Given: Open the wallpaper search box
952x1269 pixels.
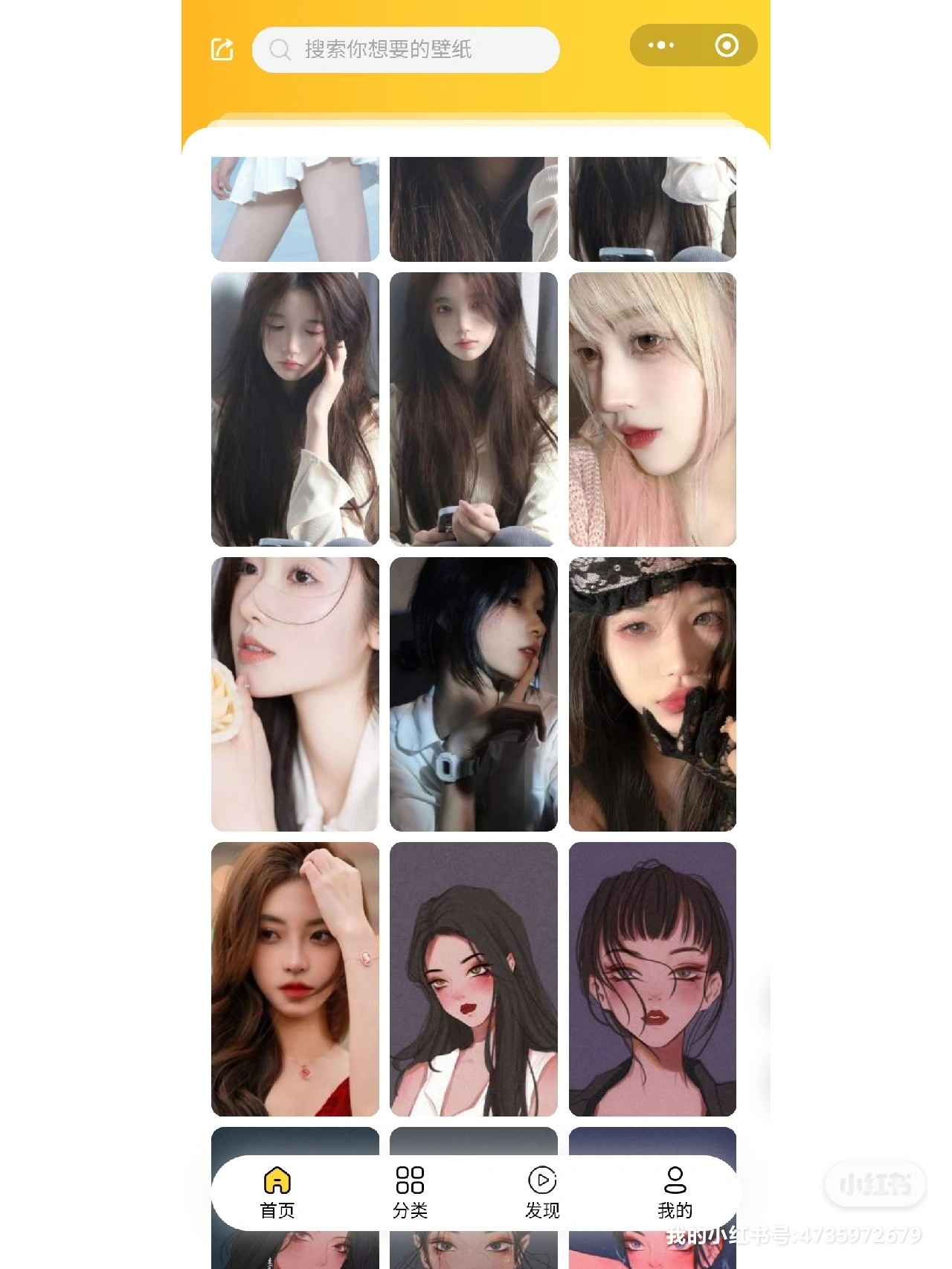Looking at the screenshot, I should click(405, 50).
